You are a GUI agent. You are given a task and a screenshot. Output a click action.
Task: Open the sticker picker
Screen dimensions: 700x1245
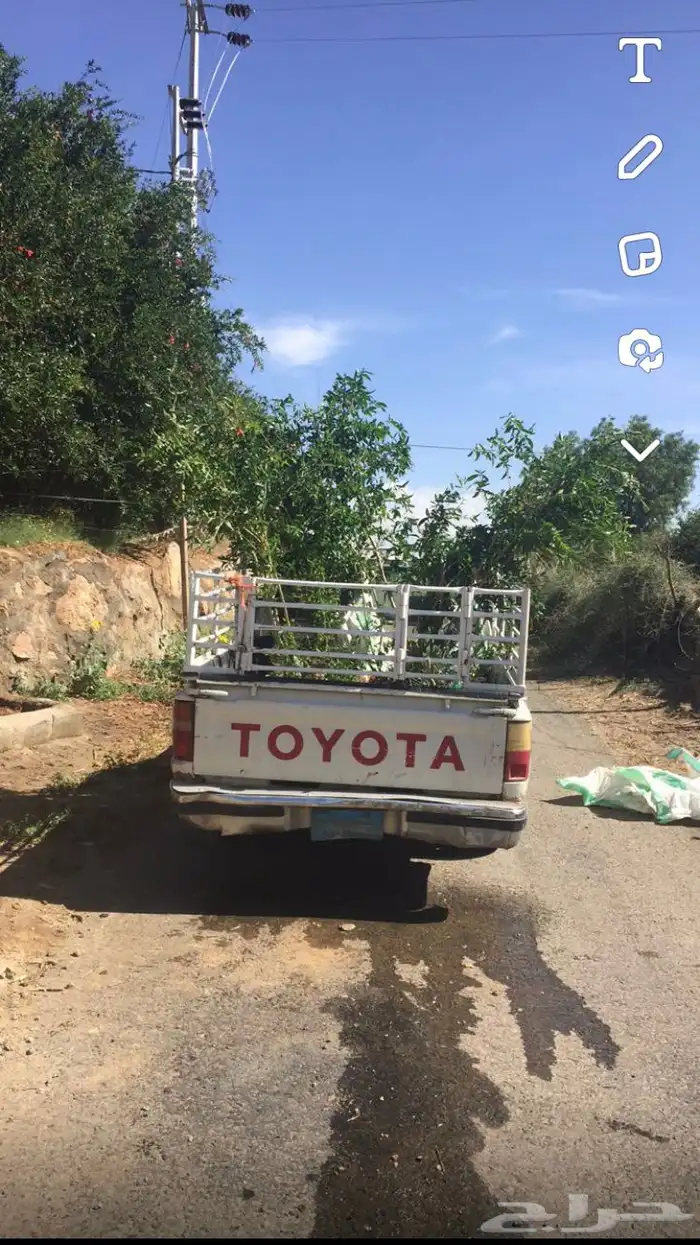tap(640, 254)
